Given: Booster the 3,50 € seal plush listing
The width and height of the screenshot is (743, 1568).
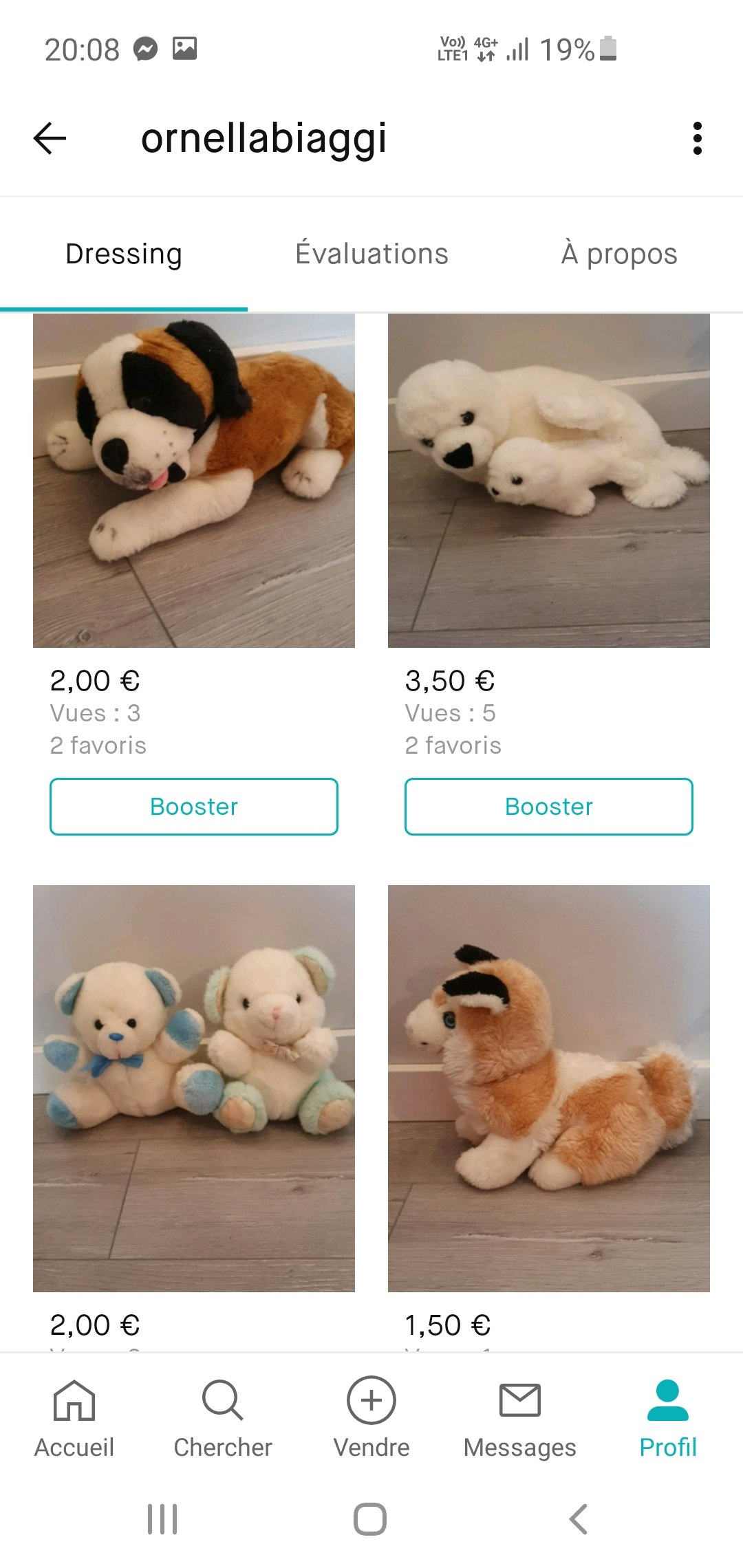Looking at the screenshot, I should pos(548,806).
